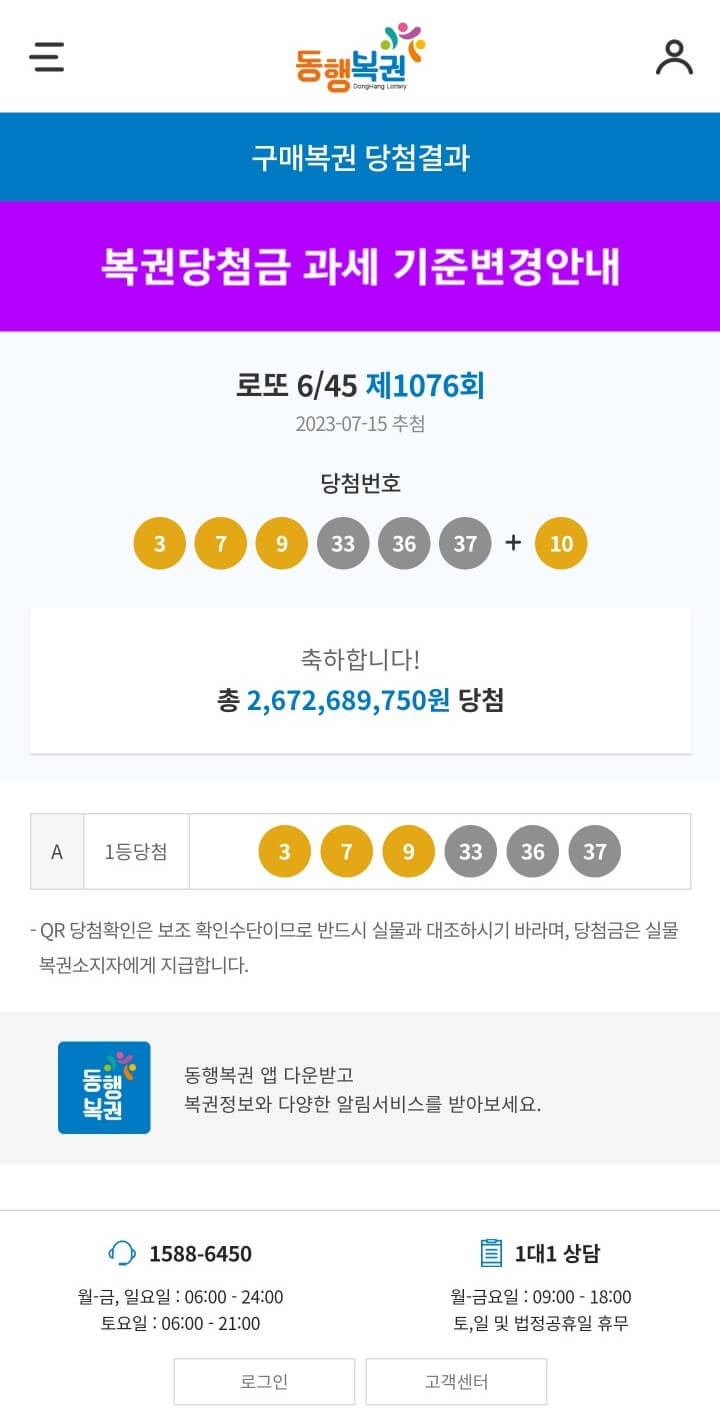The width and height of the screenshot is (720, 1416).
Task: Click gray ball number 33
Action: [343, 543]
